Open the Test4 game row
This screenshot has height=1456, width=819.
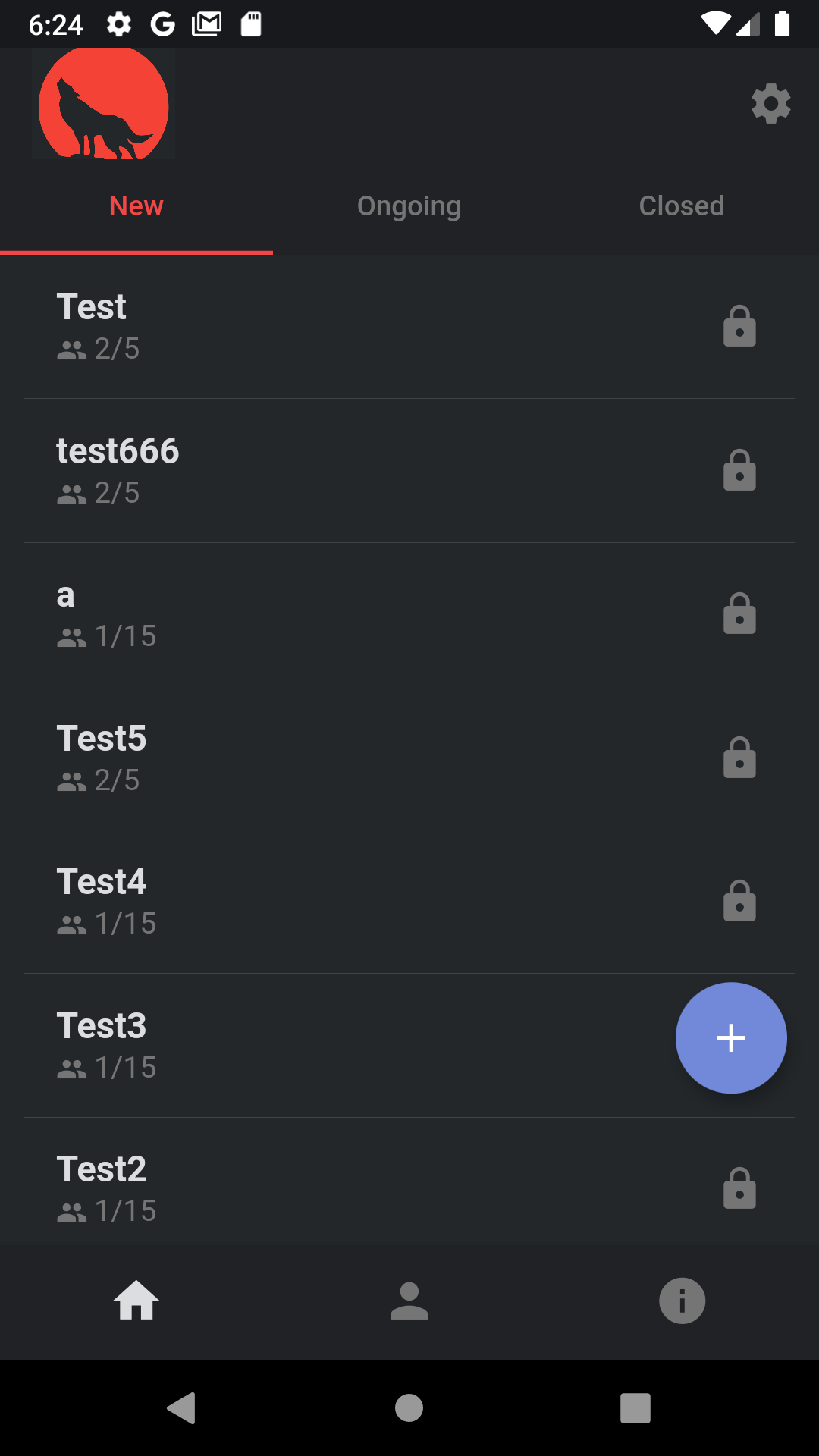pos(409,902)
